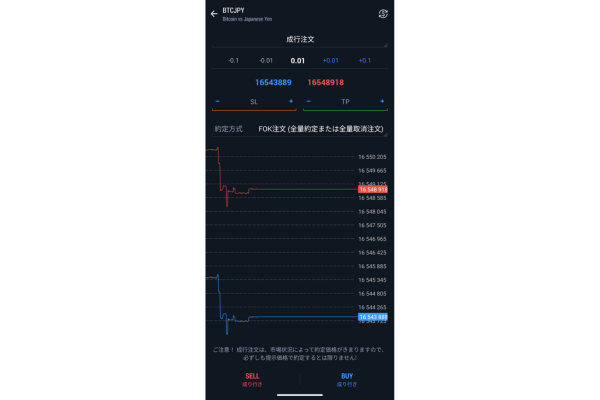Open the symbol switch icon

click(382, 14)
